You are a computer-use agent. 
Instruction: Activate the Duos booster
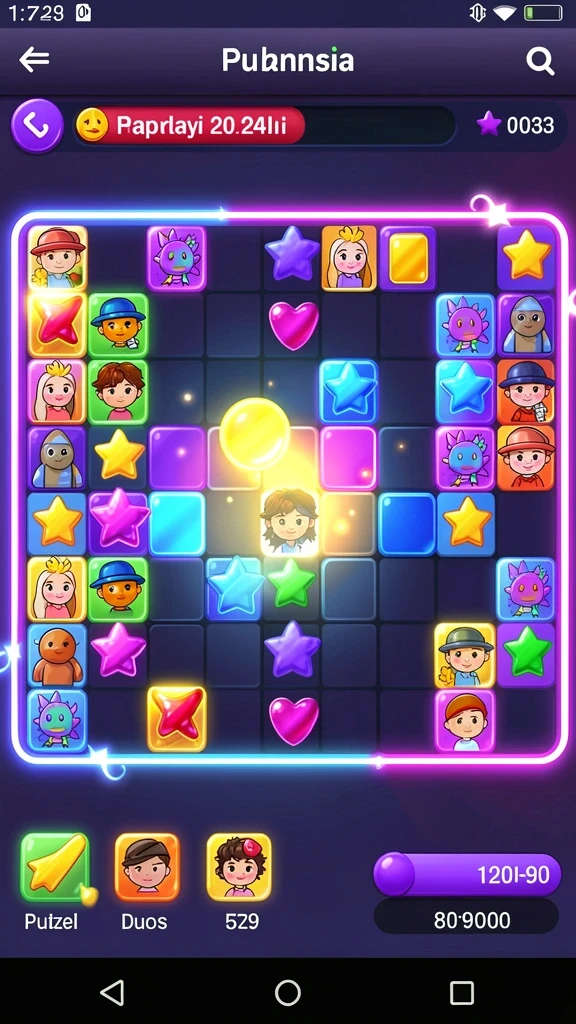pos(147,867)
